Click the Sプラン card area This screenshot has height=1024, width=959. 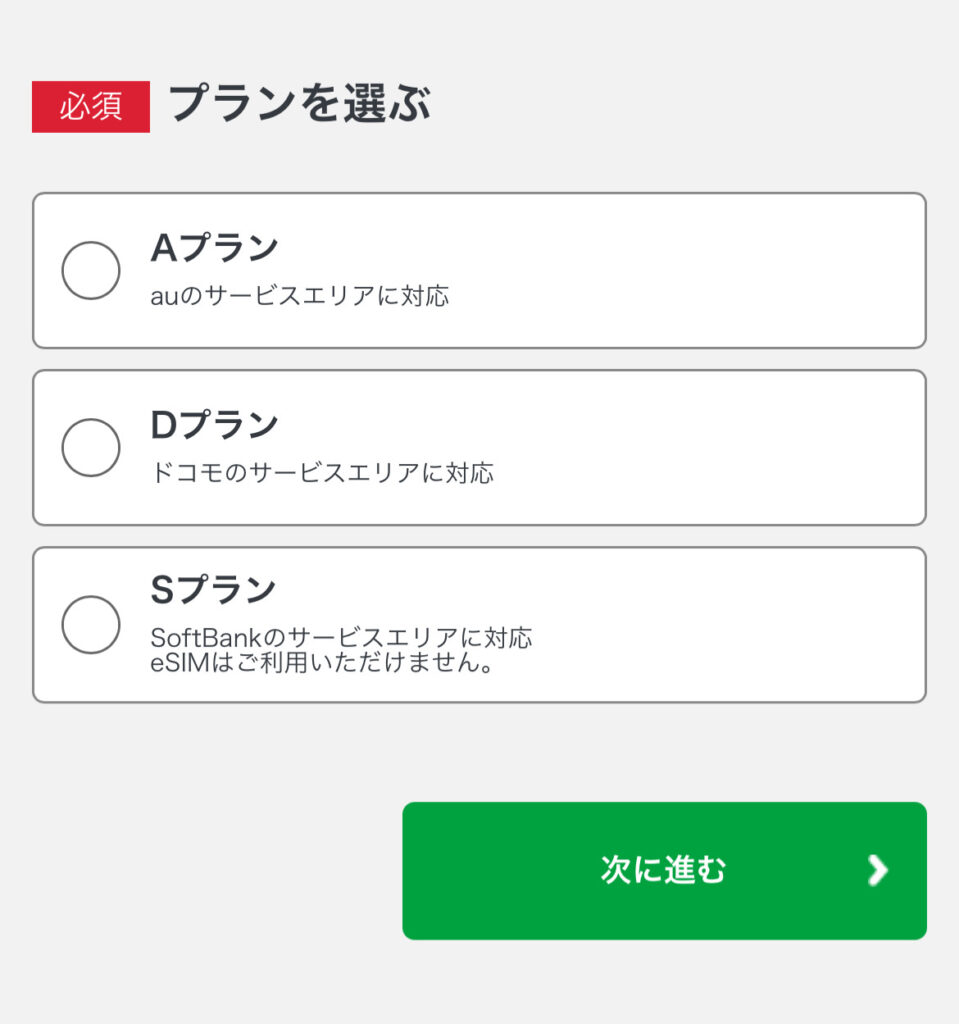(480, 625)
